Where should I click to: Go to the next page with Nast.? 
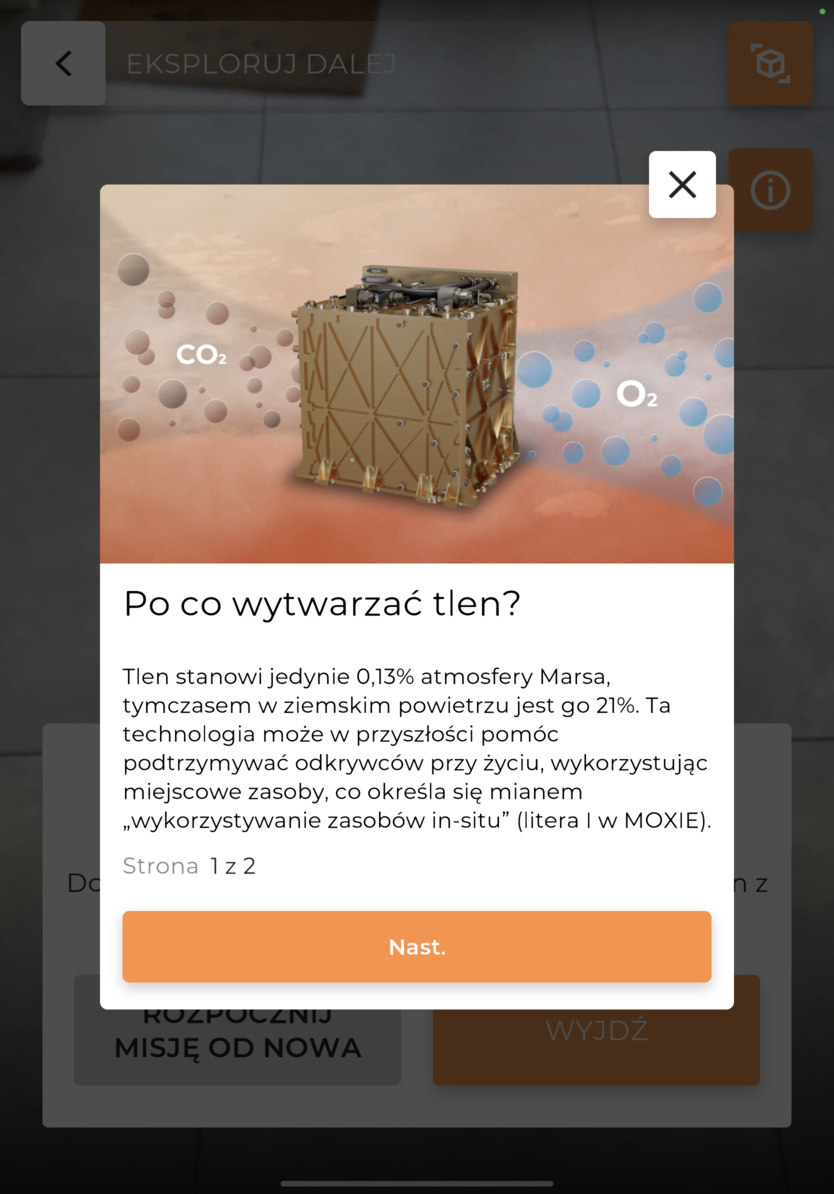click(417, 947)
